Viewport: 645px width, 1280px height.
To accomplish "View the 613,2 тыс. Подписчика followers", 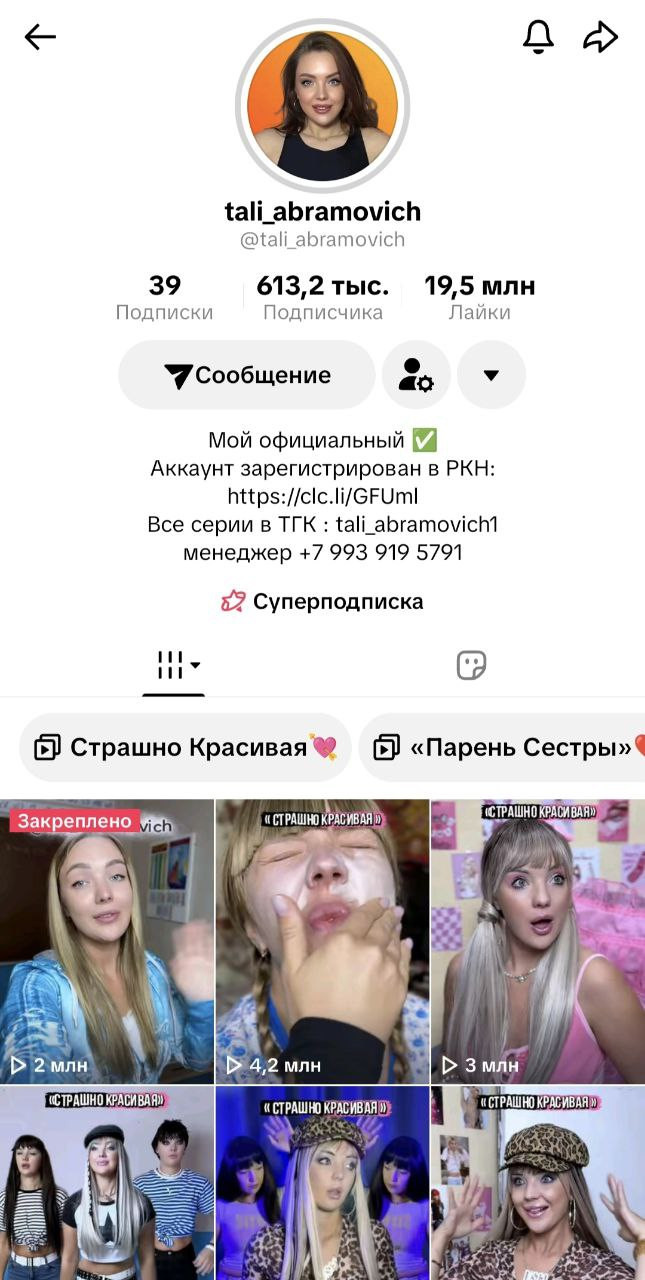I will tap(322, 298).
